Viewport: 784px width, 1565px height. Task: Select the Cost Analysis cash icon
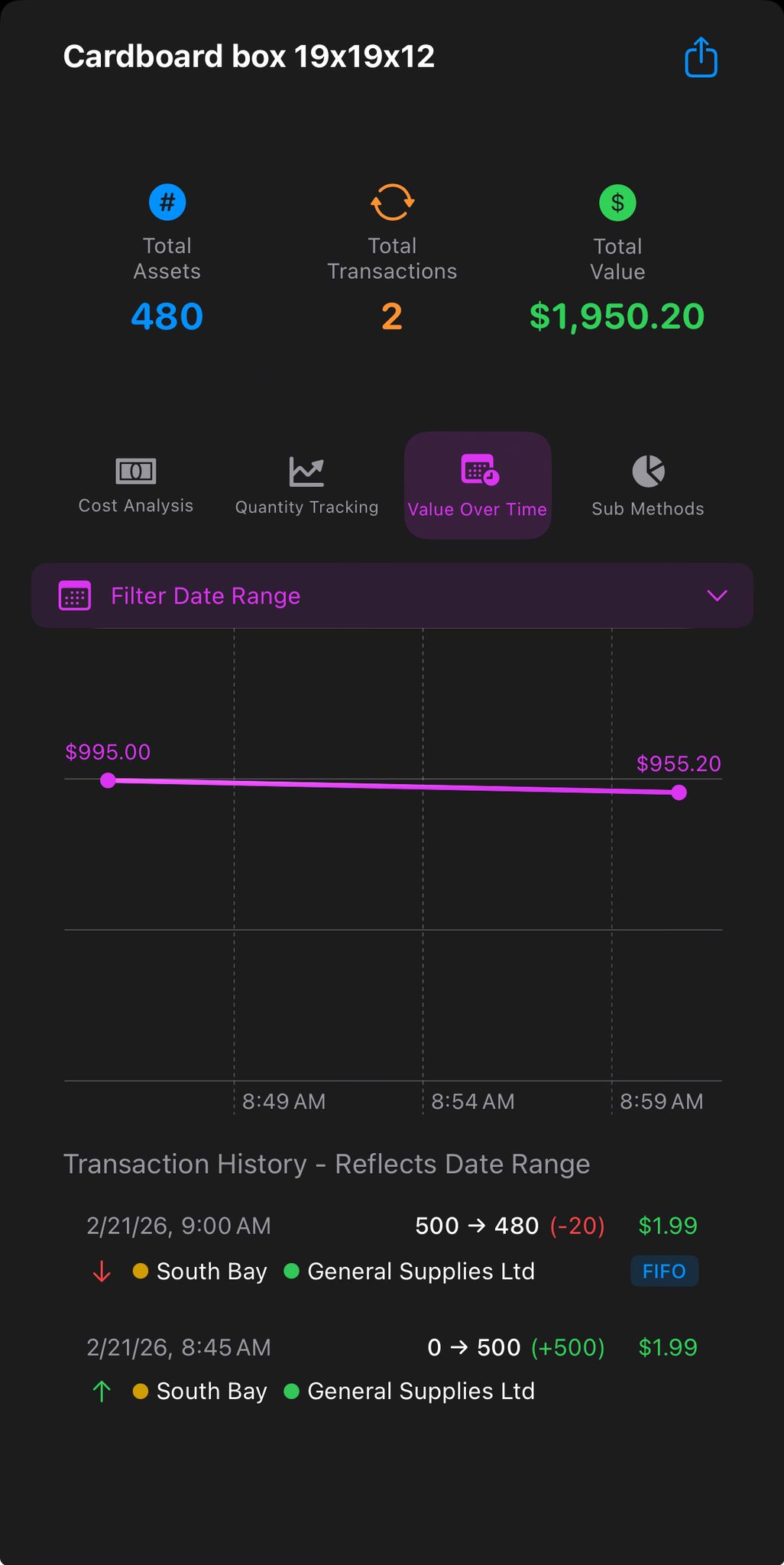coord(135,471)
